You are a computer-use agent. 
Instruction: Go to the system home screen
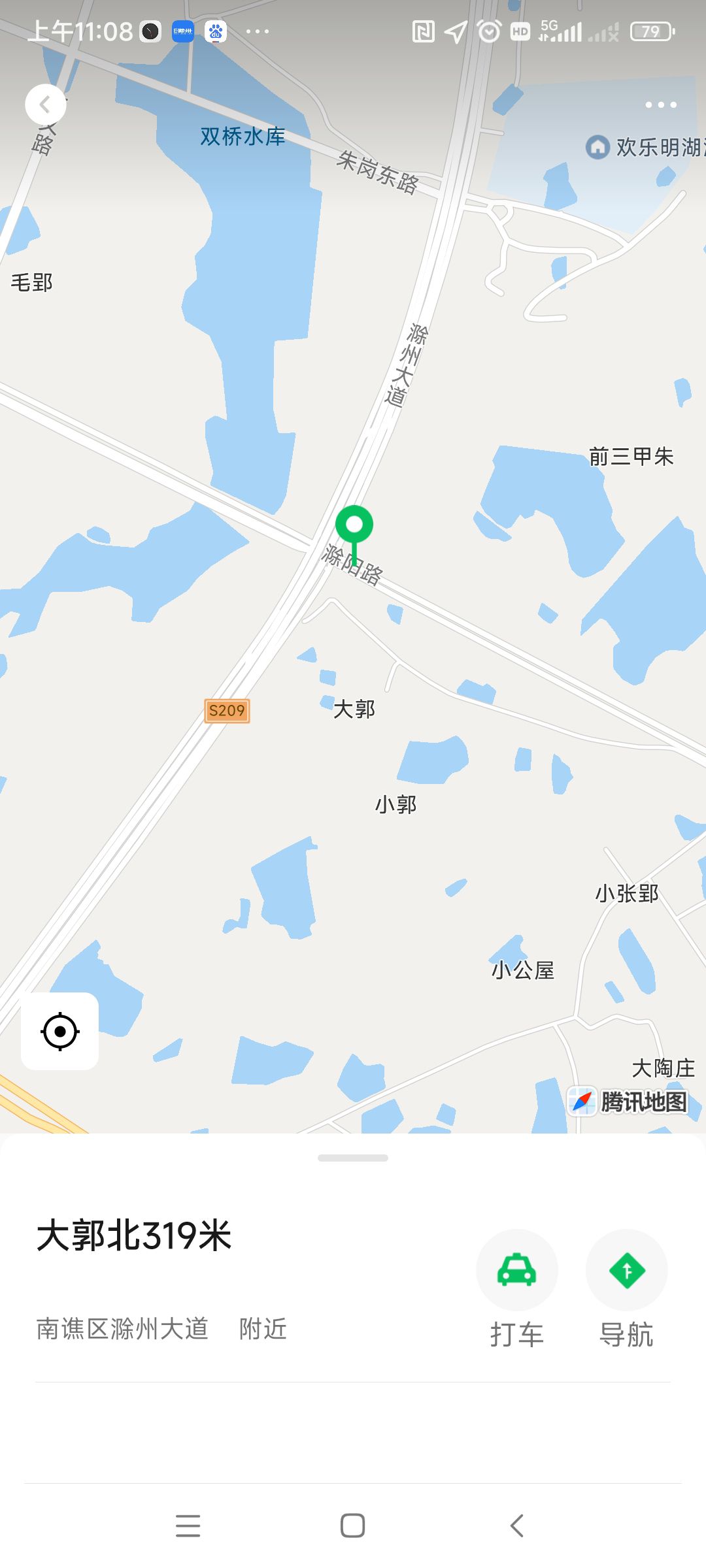point(353,1526)
